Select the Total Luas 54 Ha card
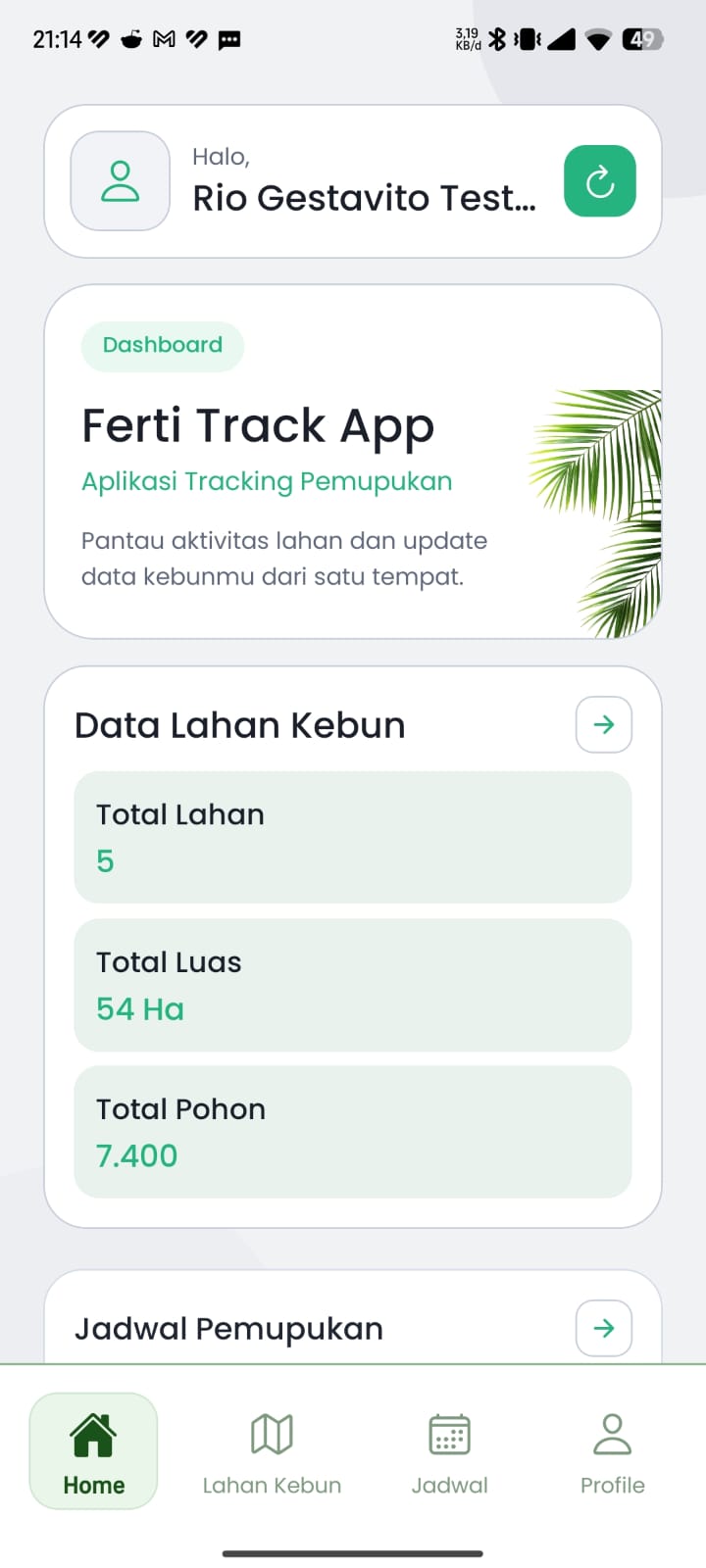This screenshot has height=1568, width=706. [x=353, y=985]
